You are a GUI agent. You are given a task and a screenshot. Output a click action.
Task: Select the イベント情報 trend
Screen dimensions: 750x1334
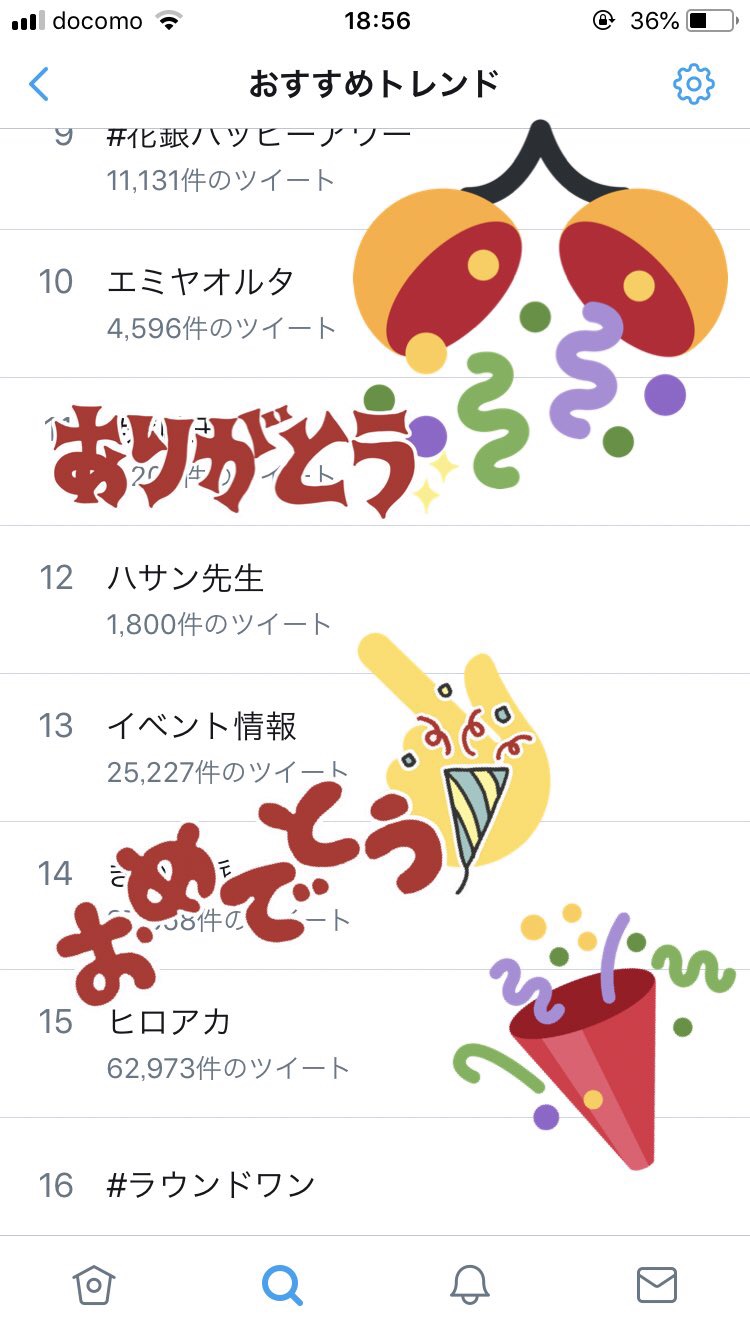202,726
